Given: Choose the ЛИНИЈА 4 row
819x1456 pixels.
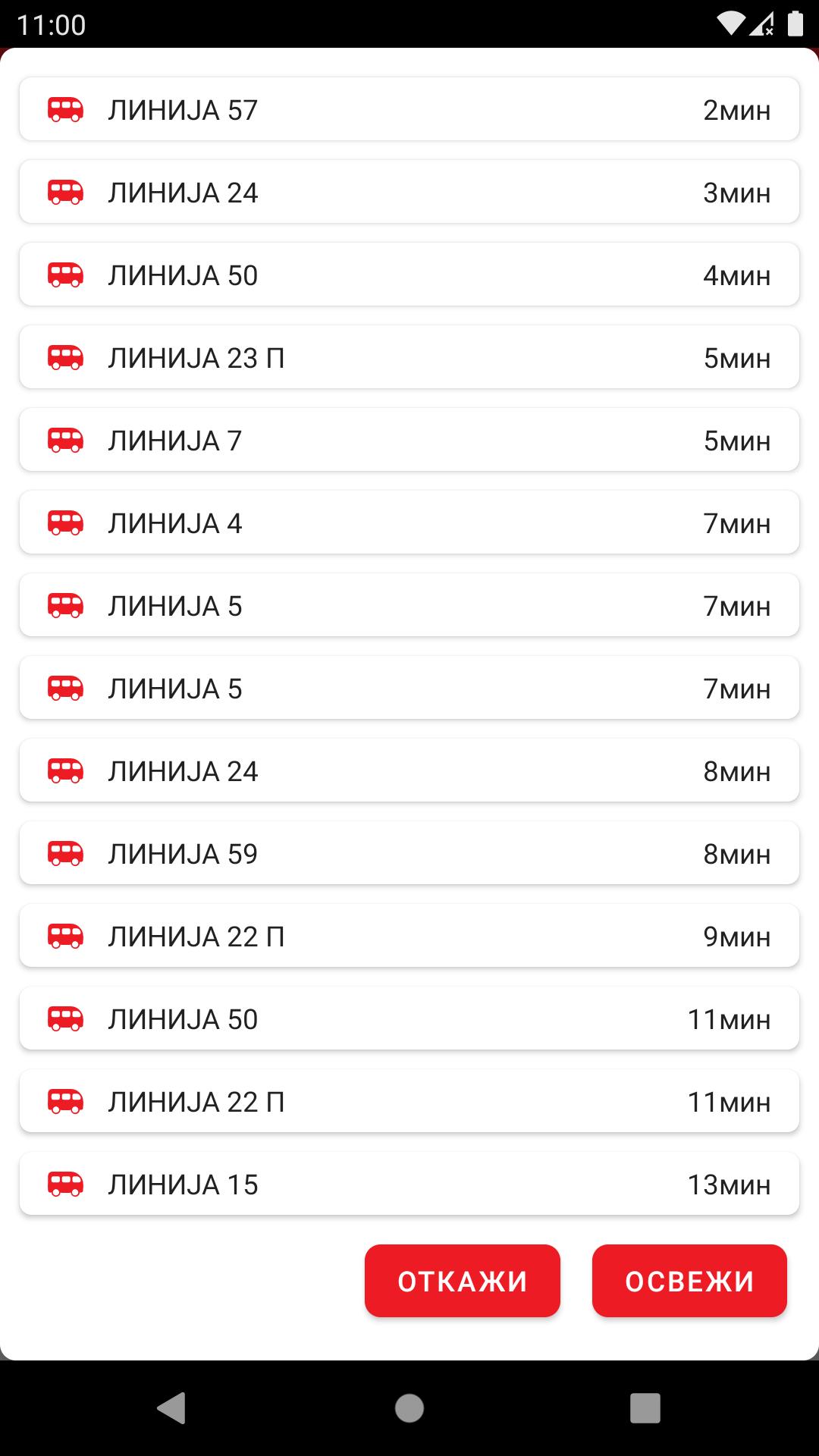Looking at the screenshot, I should 409,522.
